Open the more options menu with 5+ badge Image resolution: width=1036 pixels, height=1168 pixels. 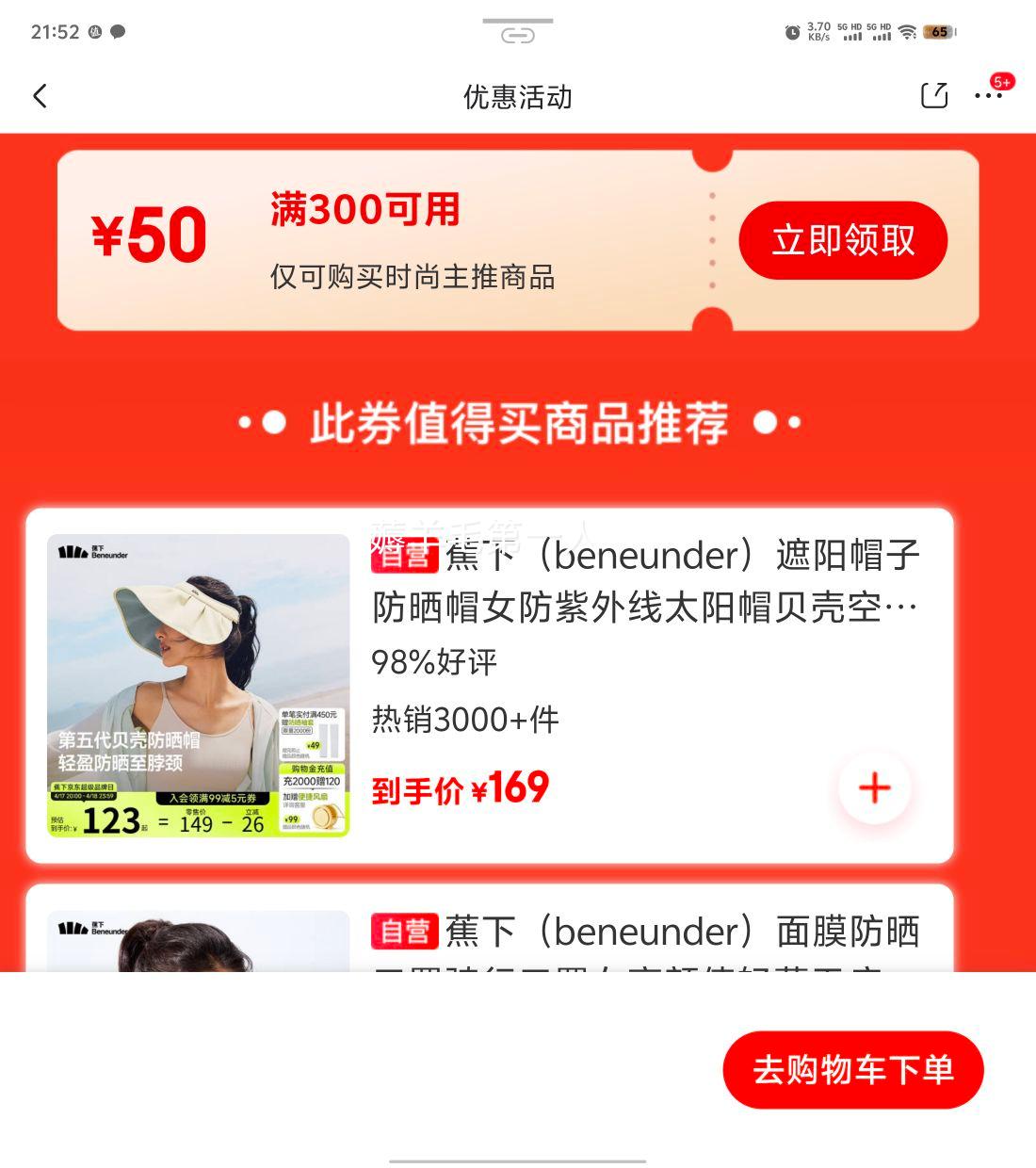(x=990, y=98)
